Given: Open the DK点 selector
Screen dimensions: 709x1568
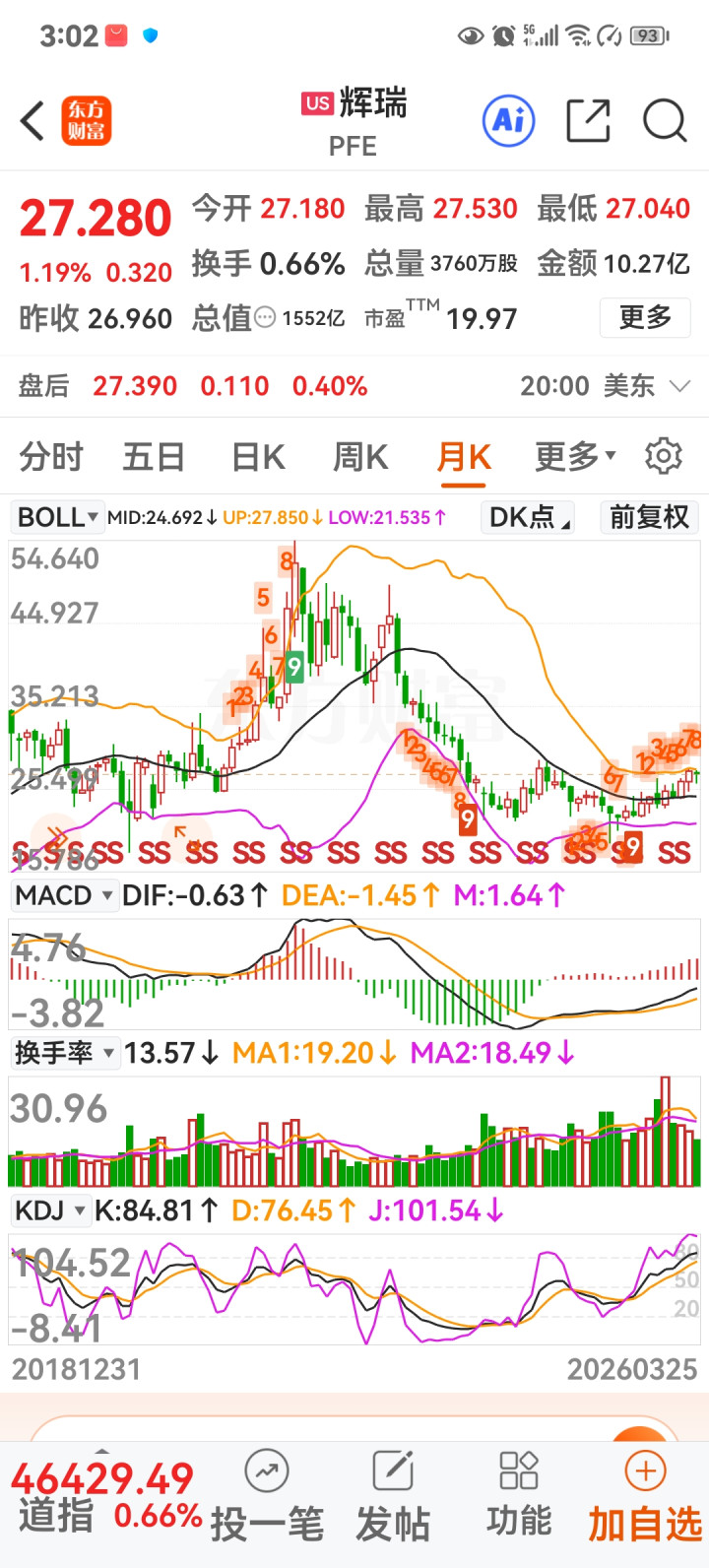Looking at the screenshot, I should [x=530, y=517].
